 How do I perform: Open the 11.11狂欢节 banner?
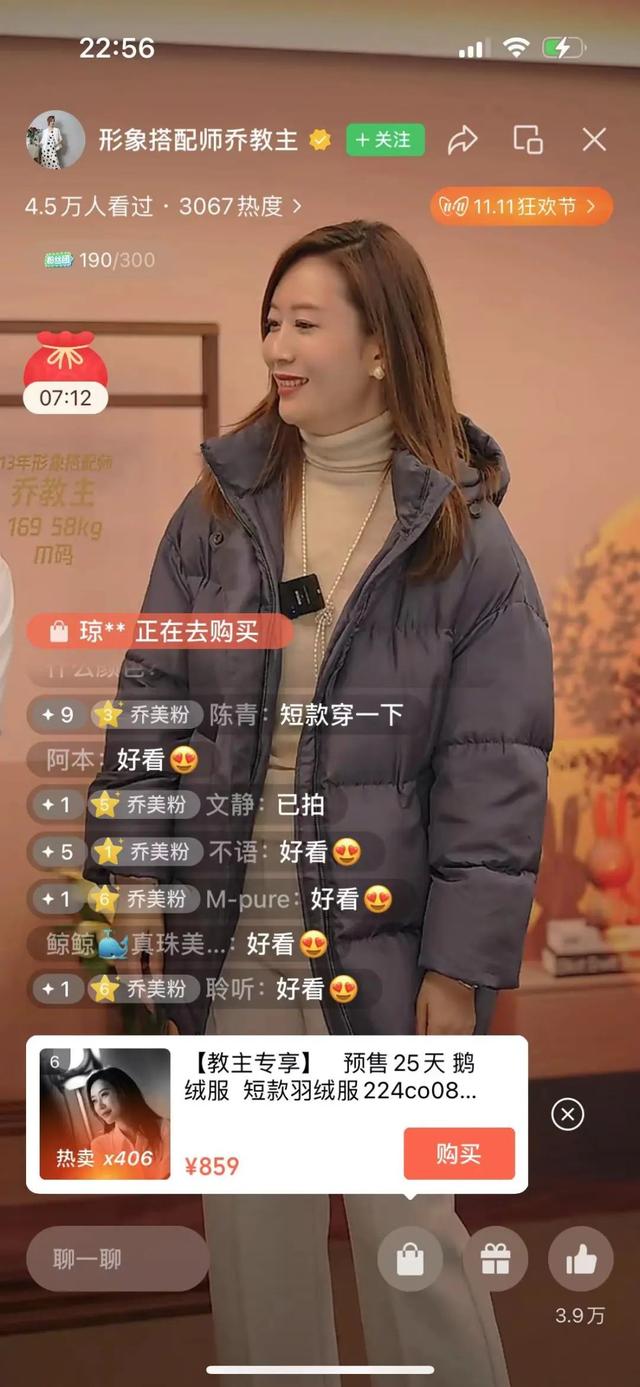pyautogui.click(x=521, y=207)
